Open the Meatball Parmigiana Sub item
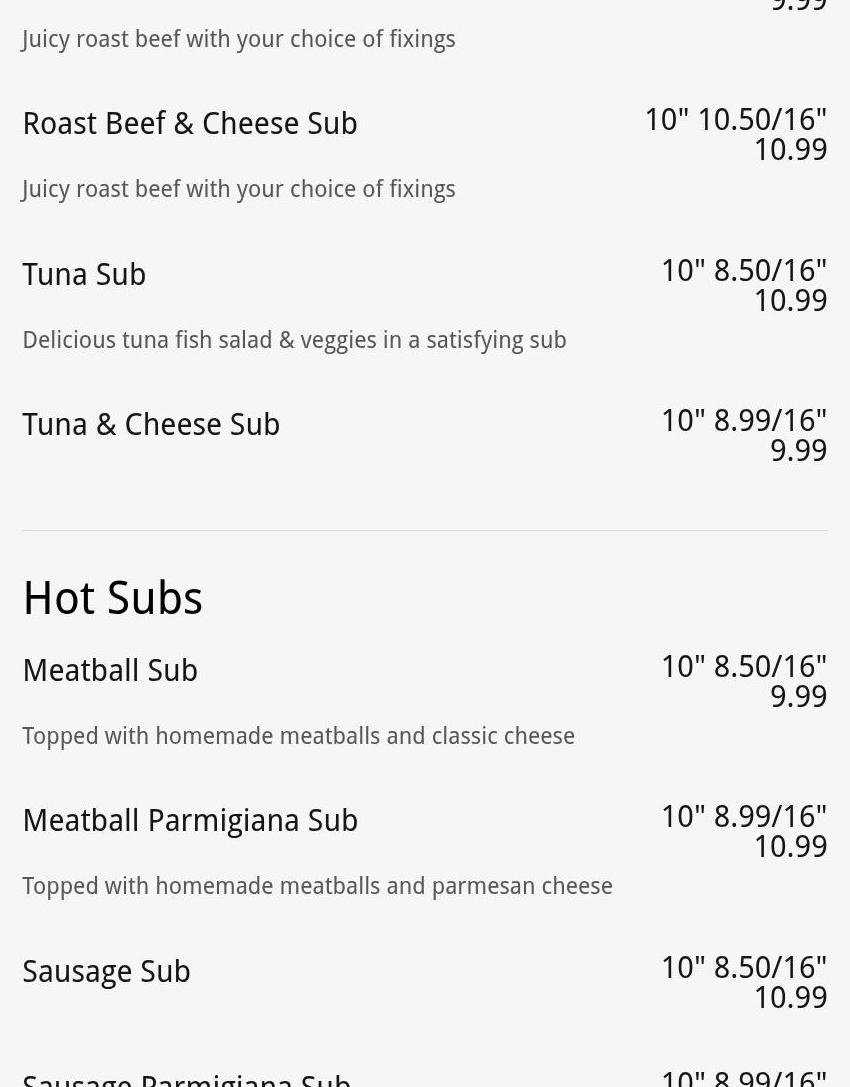Image resolution: width=850 pixels, height=1087 pixels. pyautogui.click(x=190, y=821)
